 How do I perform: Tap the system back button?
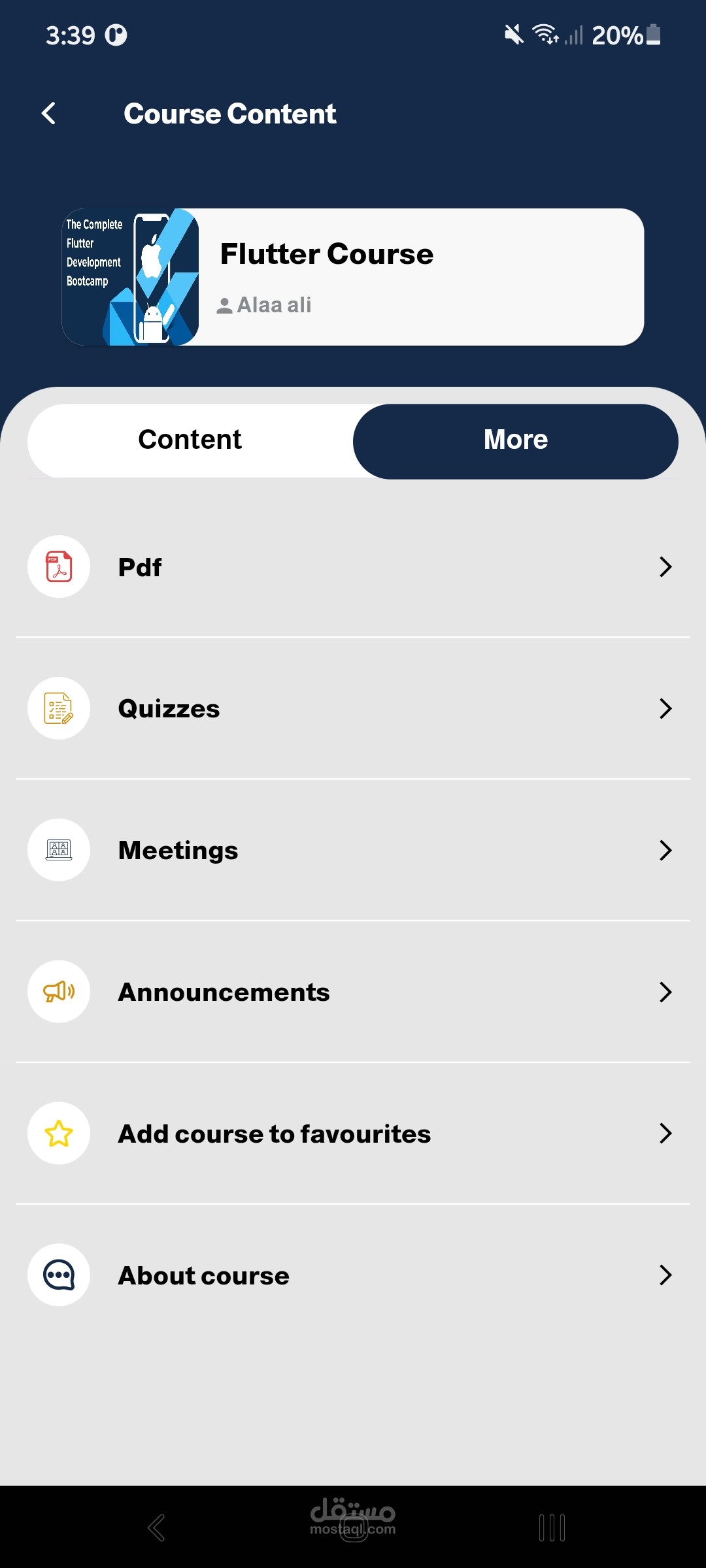(x=156, y=1528)
